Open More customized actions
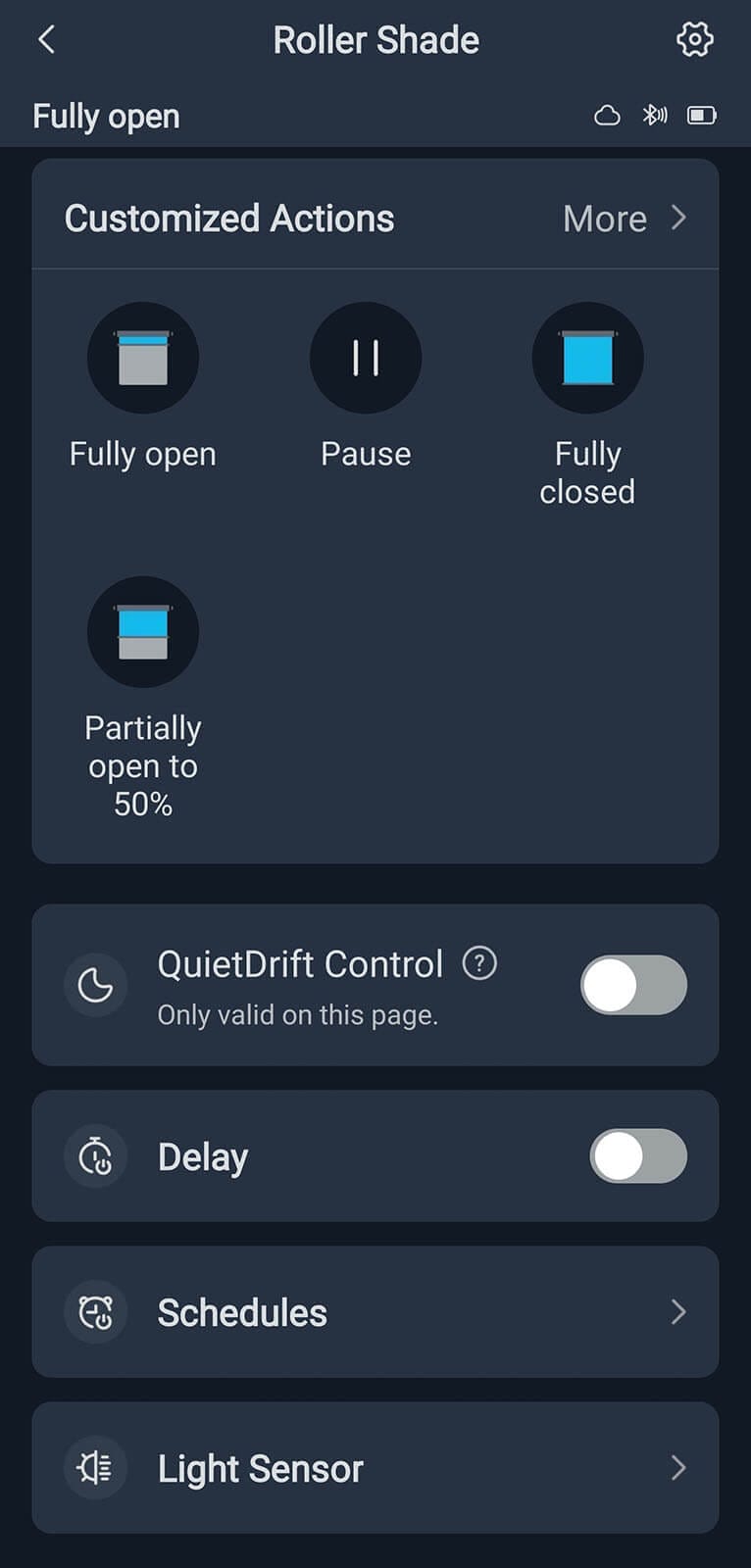The width and height of the screenshot is (751, 1568). pyautogui.click(x=624, y=219)
